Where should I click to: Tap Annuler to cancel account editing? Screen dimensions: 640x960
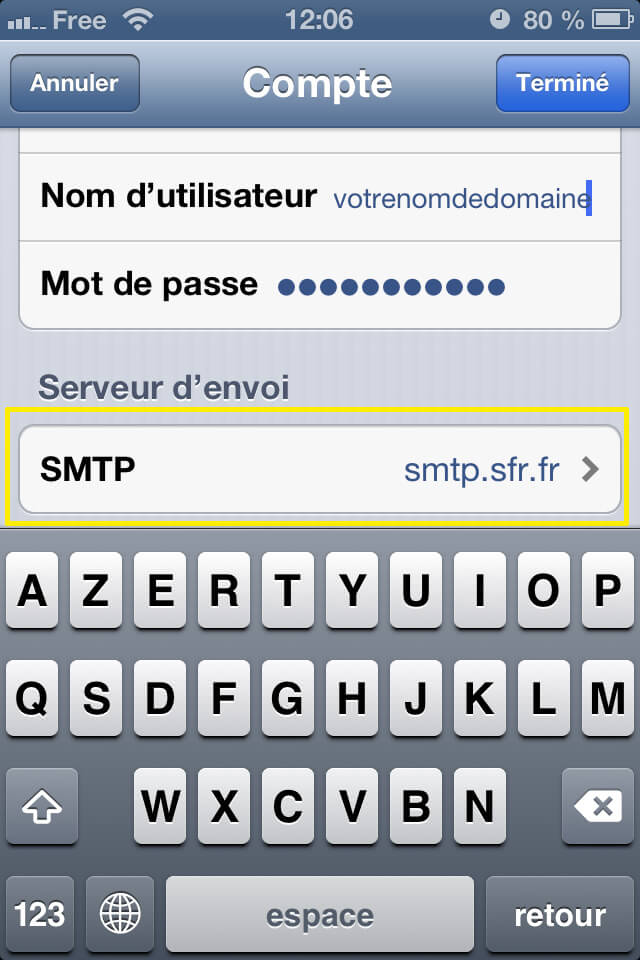pos(74,84)
